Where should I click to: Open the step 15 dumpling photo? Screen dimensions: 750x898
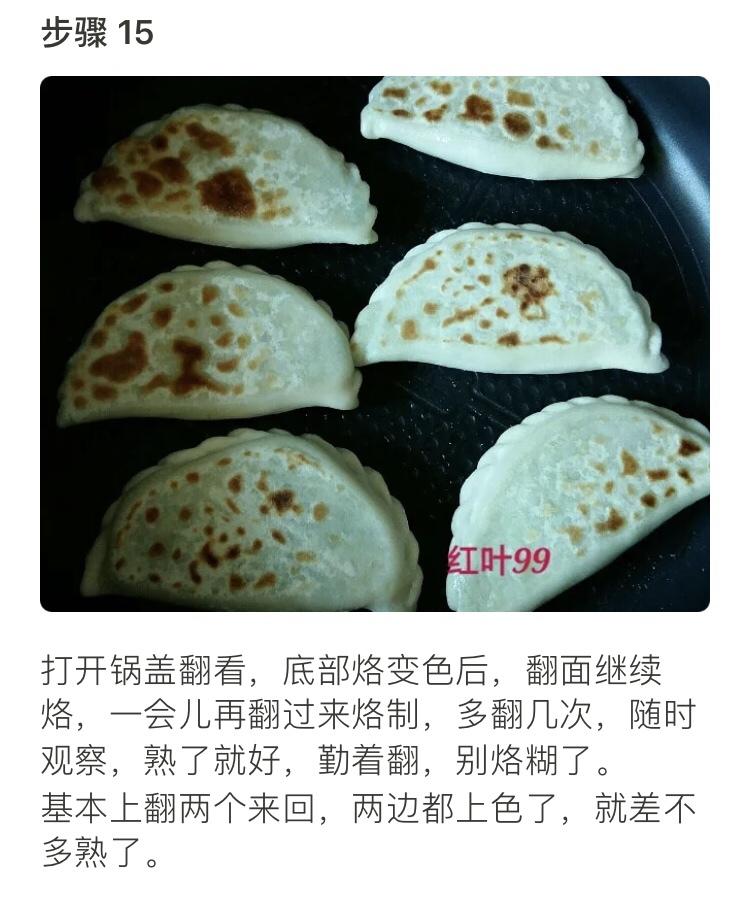coord(374,344)
